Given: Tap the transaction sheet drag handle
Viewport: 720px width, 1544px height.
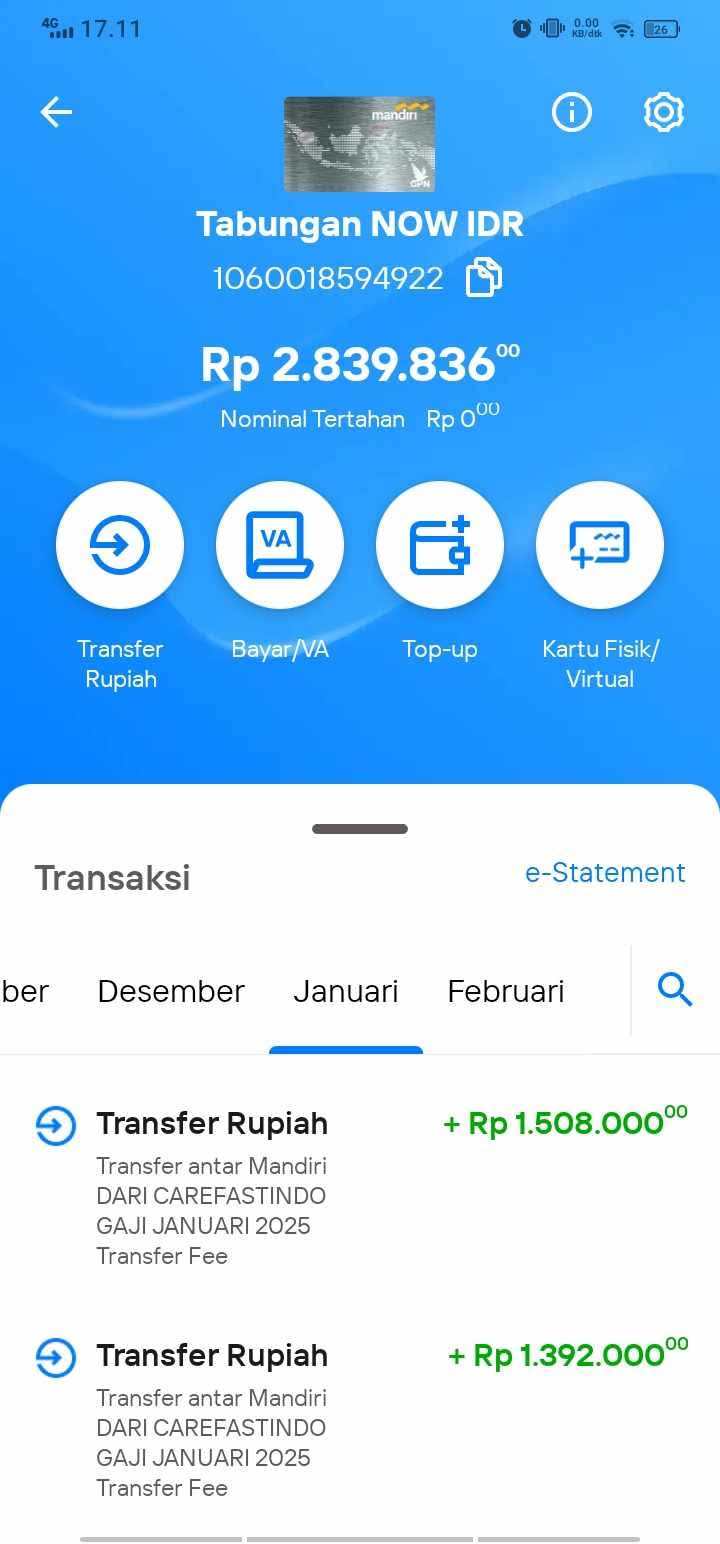Looking at the screenshot, I should [x=360, y=829].
